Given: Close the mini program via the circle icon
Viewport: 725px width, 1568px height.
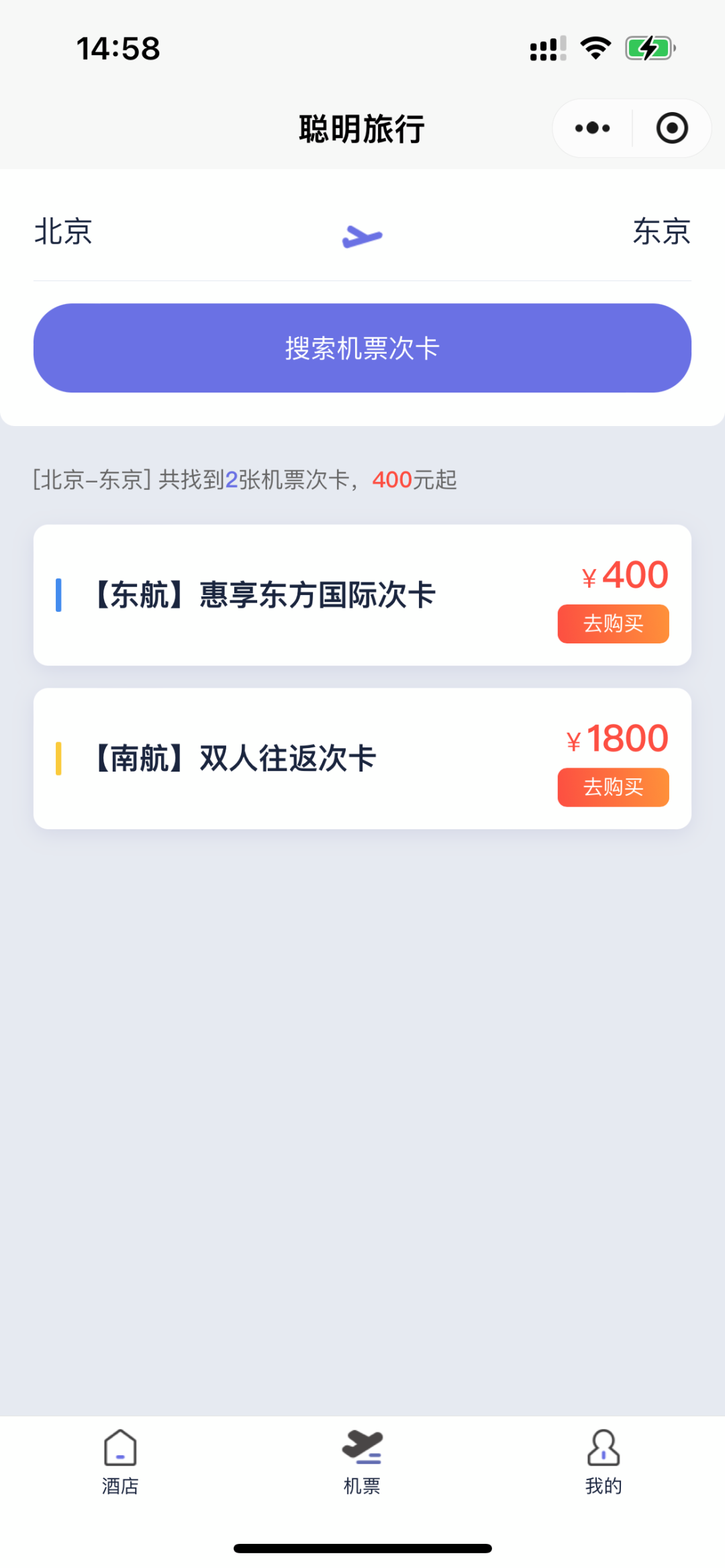Looking at the screenshot, I should coord(672,128).
